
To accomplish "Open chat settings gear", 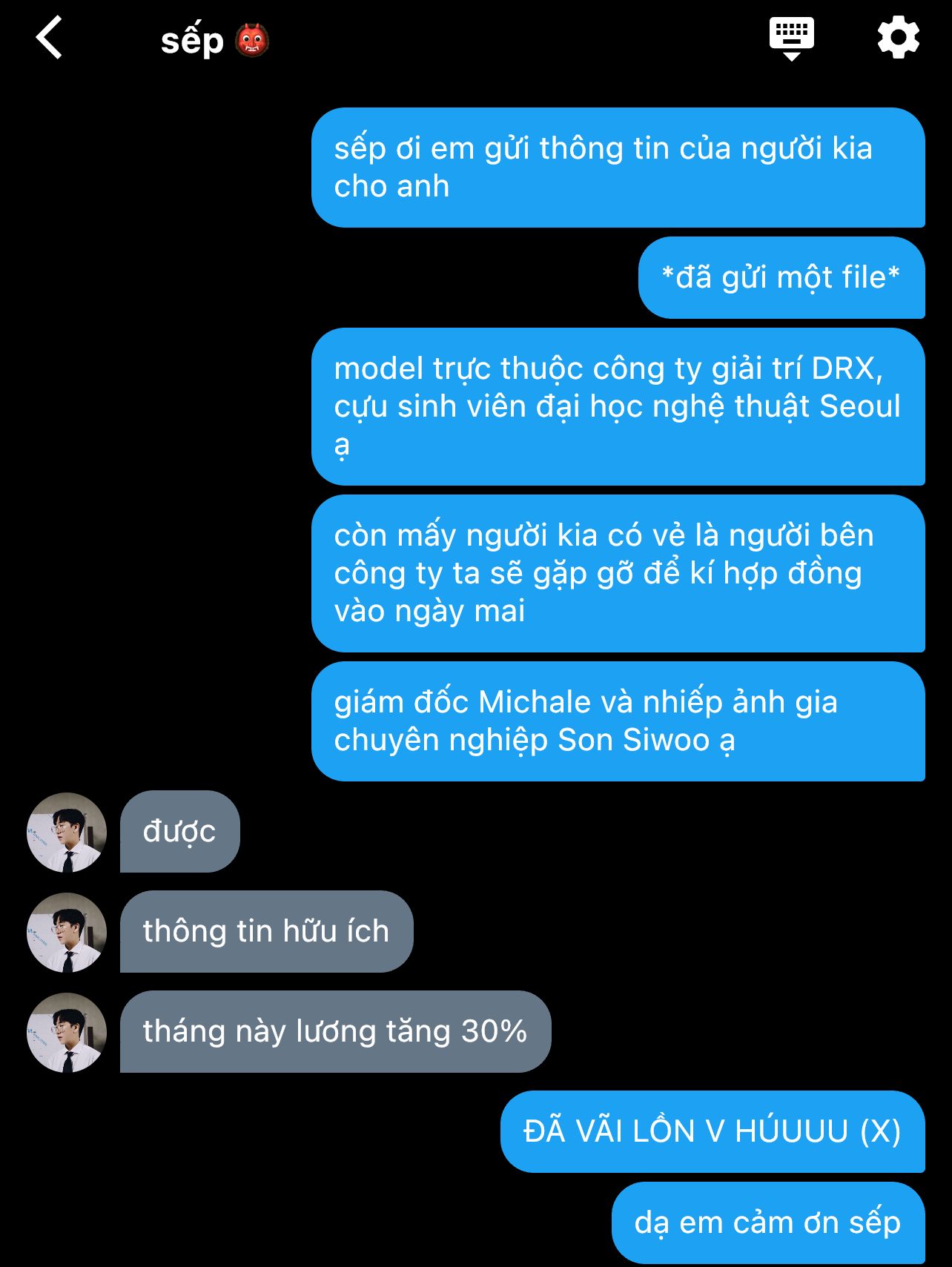I will click(898, 38).
